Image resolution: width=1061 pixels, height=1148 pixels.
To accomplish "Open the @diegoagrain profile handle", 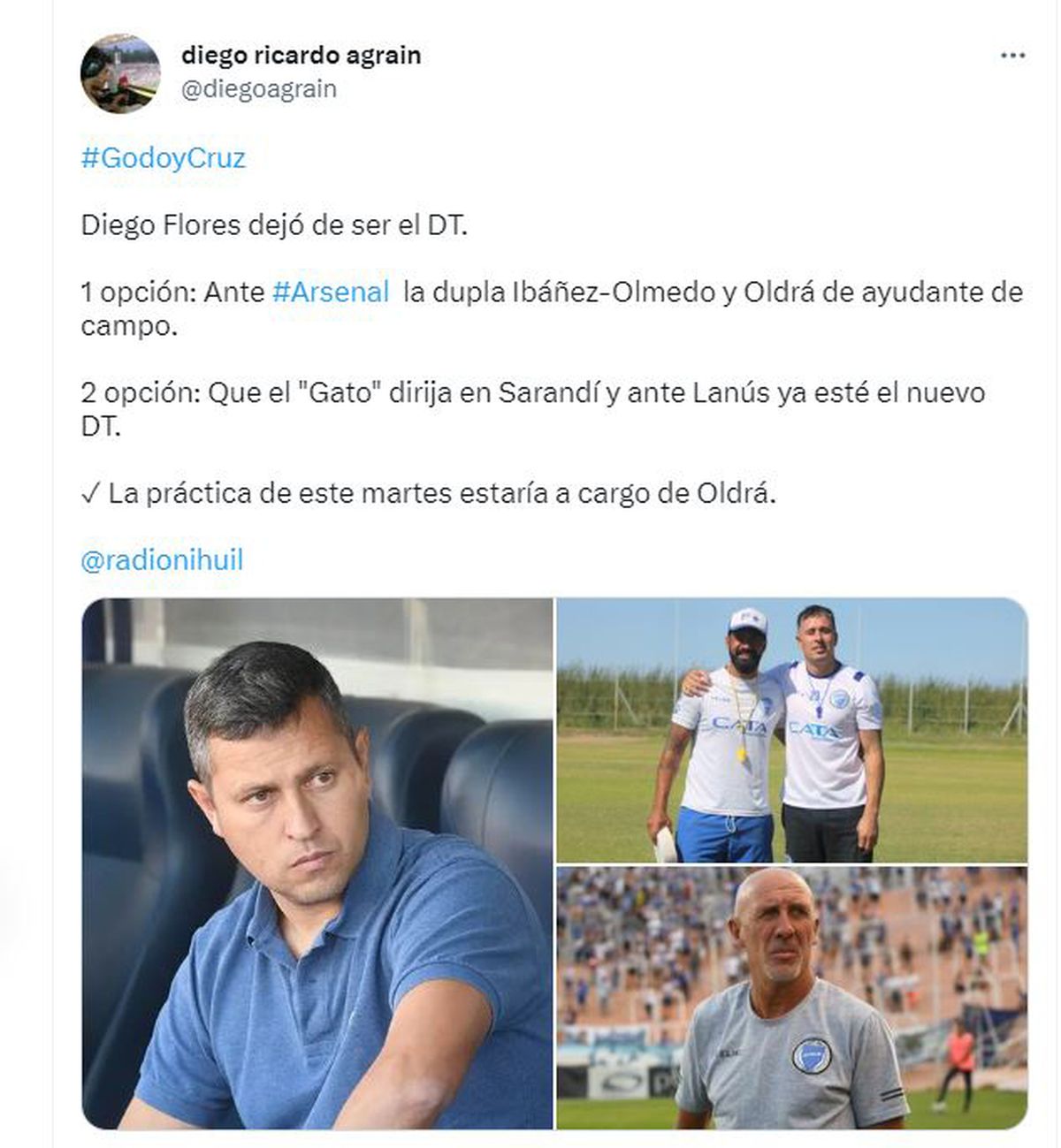I will pyautogui.click(x=259, y=89).
